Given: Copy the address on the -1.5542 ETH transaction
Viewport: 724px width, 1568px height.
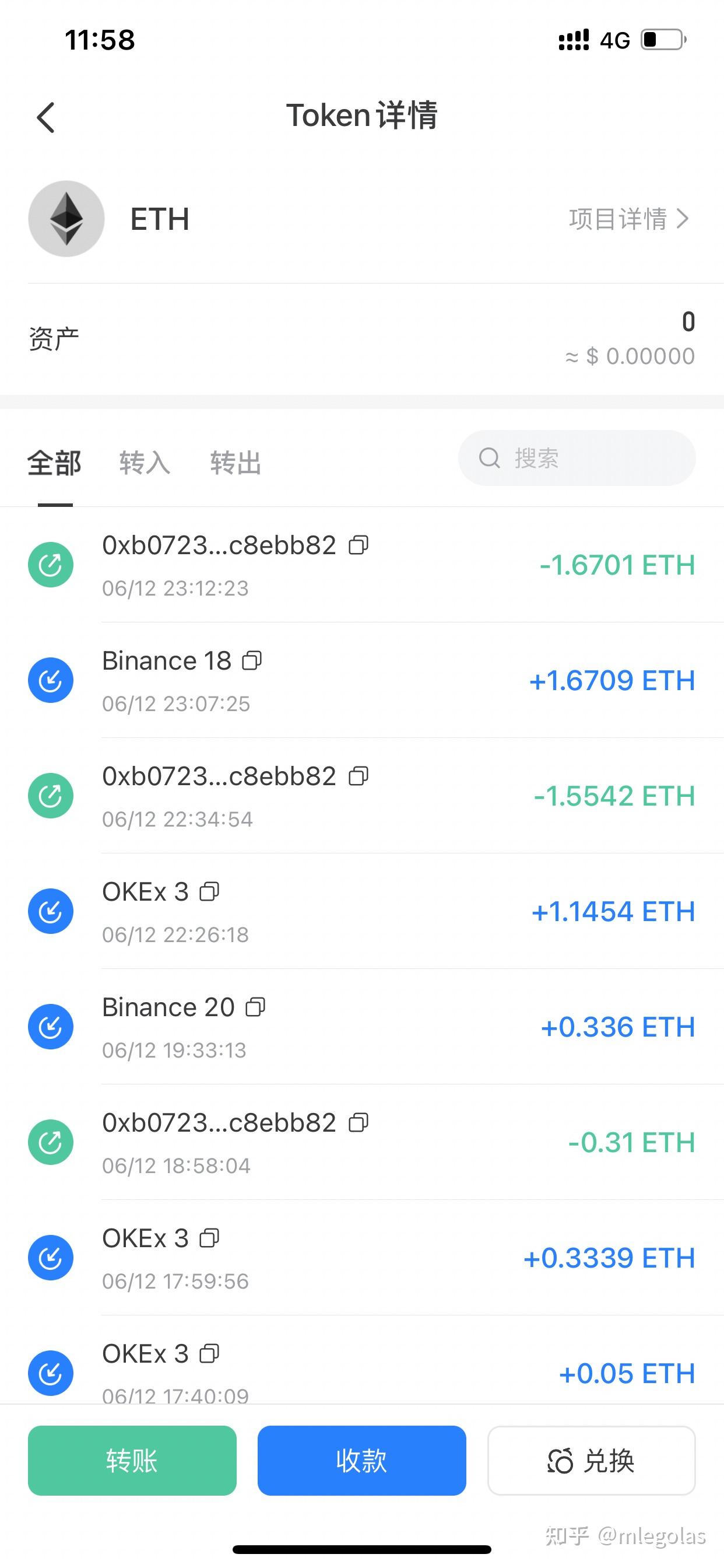Looking at the screenshot, I should pos(360,776).
